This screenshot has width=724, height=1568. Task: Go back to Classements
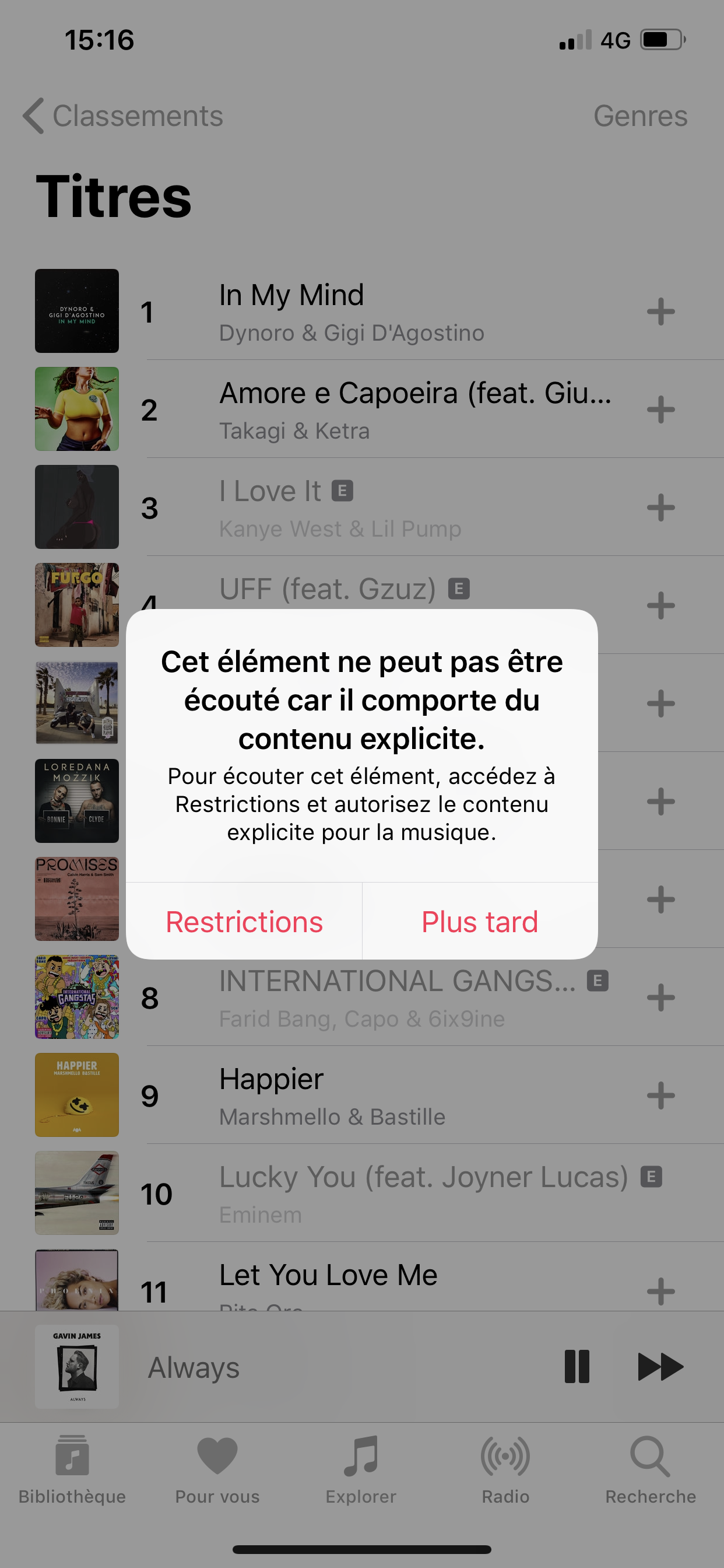[x=124, y=116]
